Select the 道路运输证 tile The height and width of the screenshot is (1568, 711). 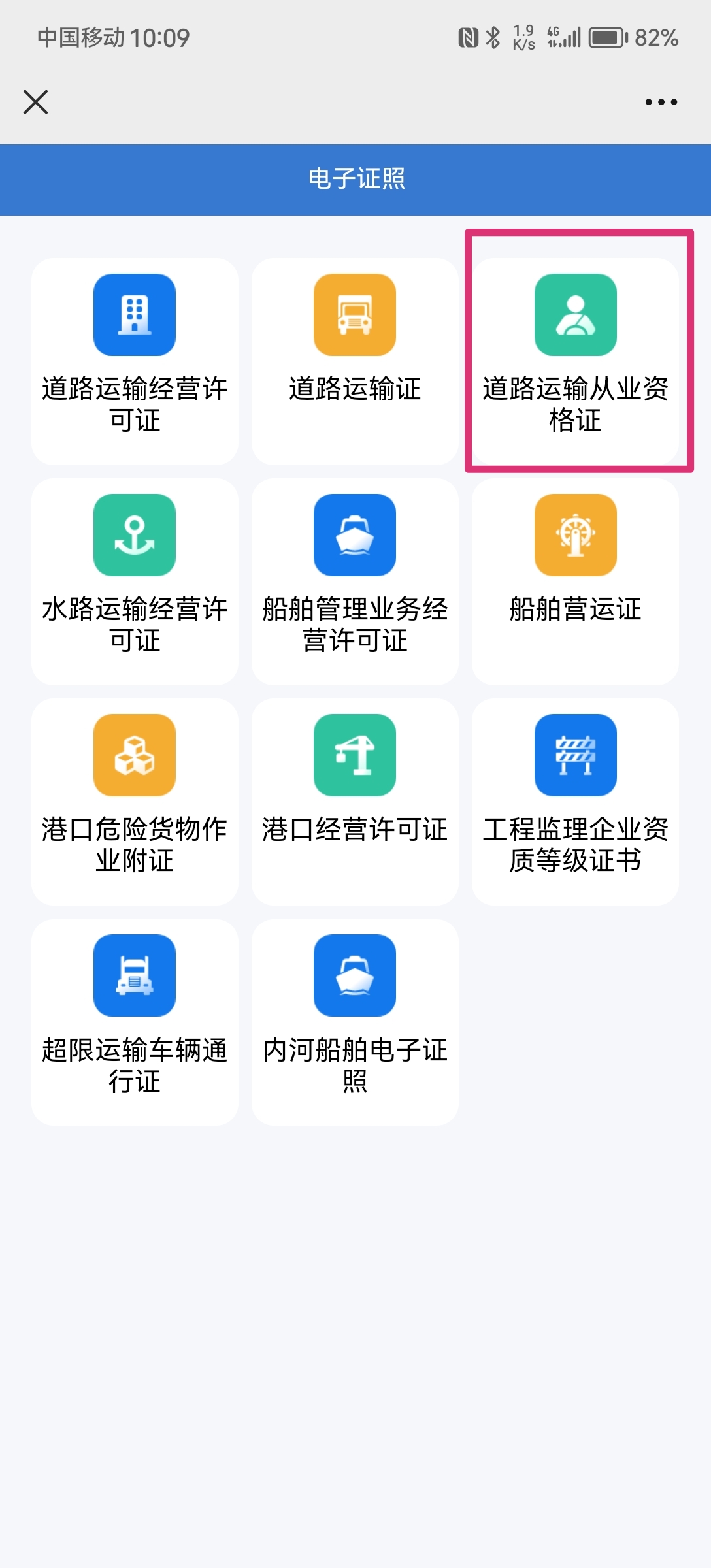(x=355, y=361)
